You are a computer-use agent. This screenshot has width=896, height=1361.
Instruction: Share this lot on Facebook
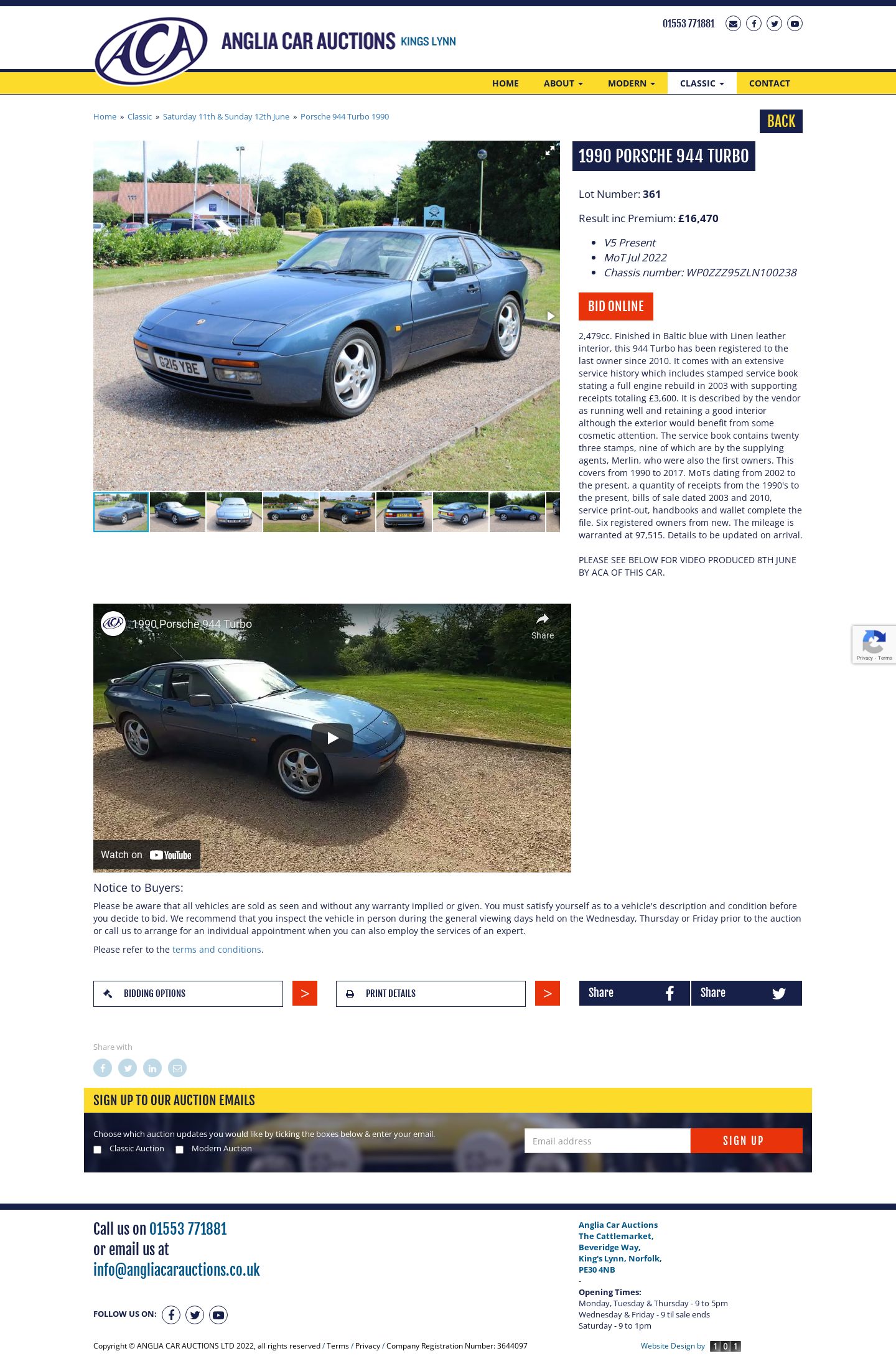634,993
